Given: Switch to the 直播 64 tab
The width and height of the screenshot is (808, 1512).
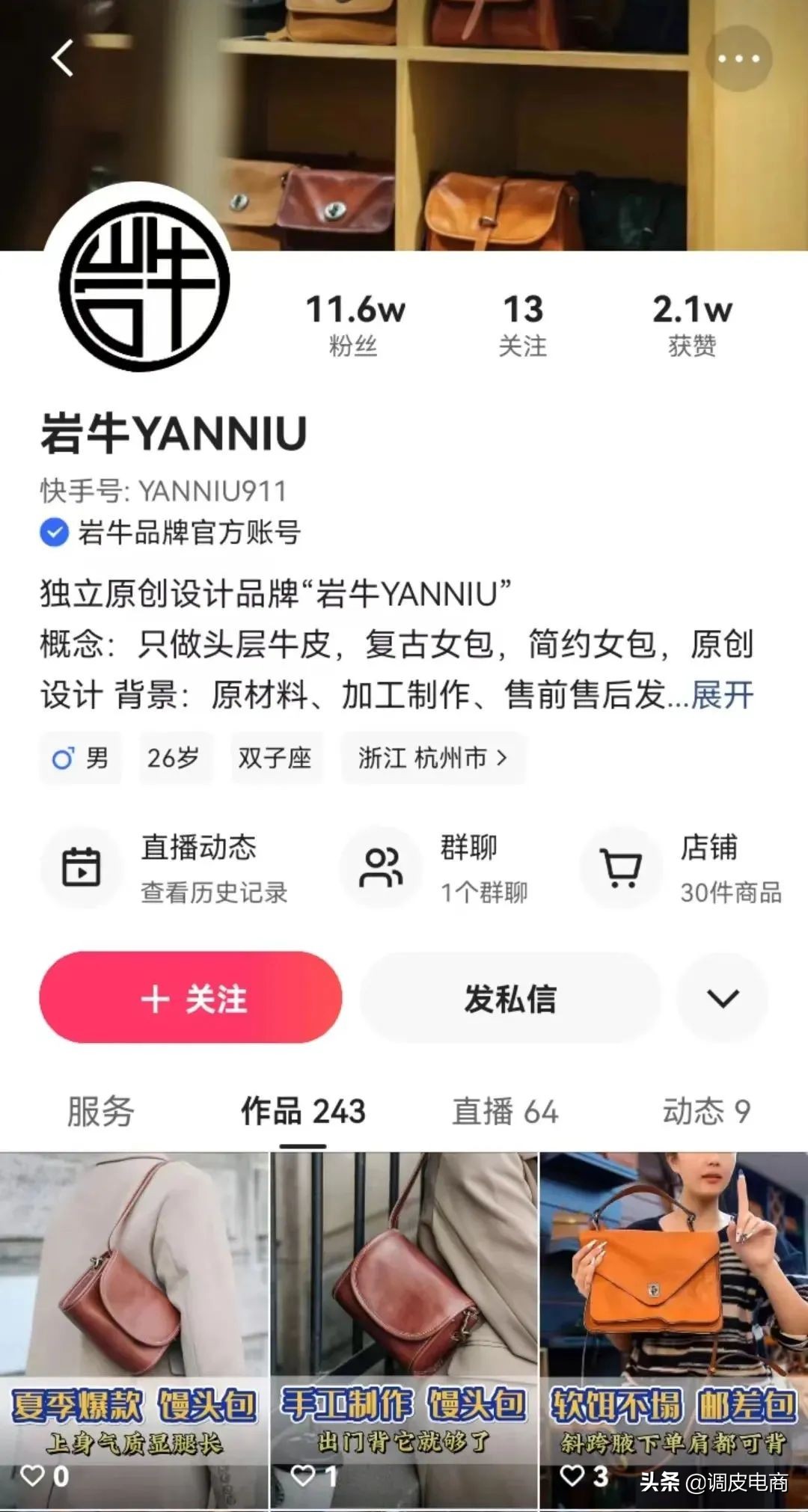Looking at the screenshot, I should [x=505, y=1114].
